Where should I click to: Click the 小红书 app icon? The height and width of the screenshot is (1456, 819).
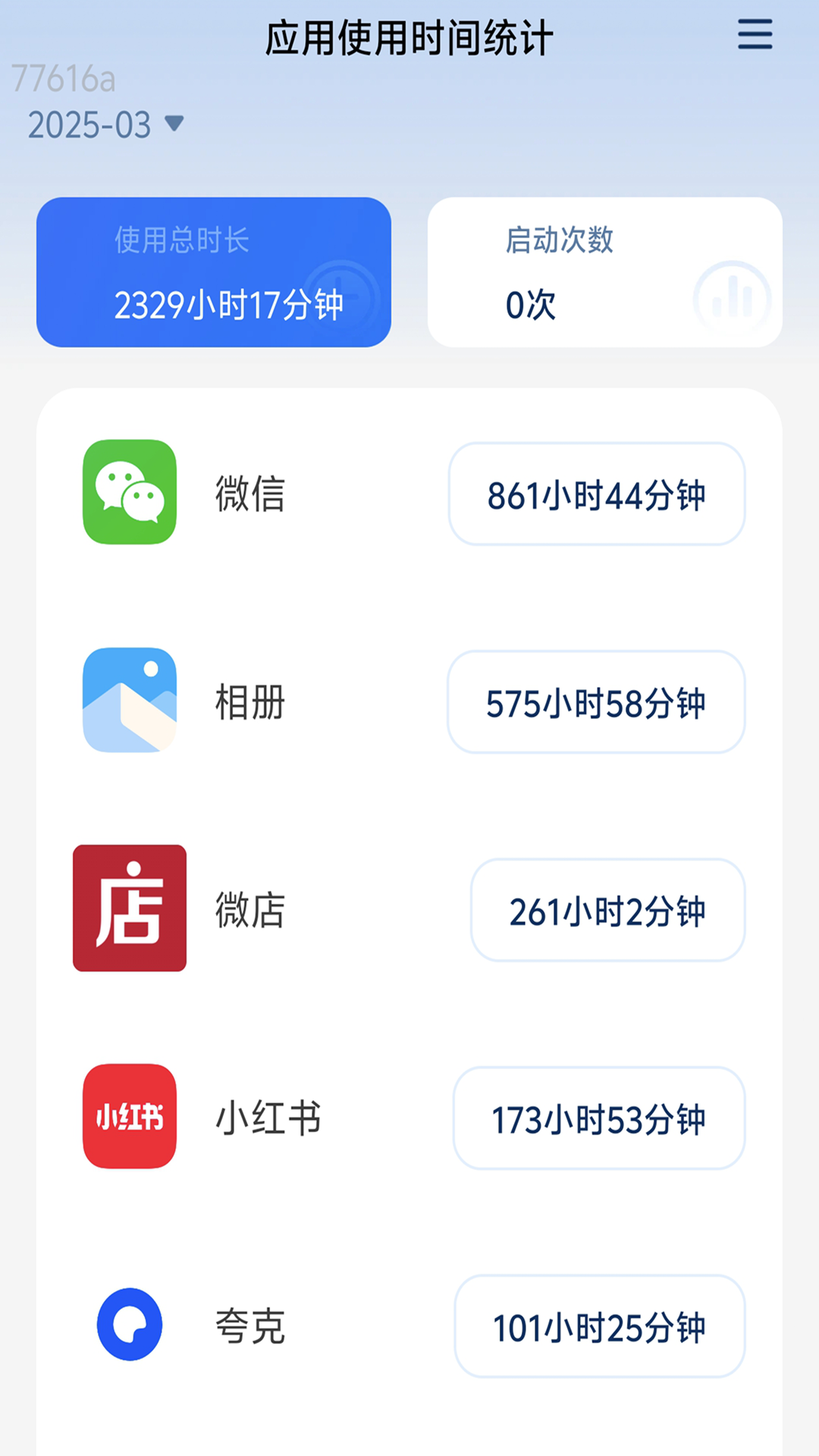coord(130,1116)
